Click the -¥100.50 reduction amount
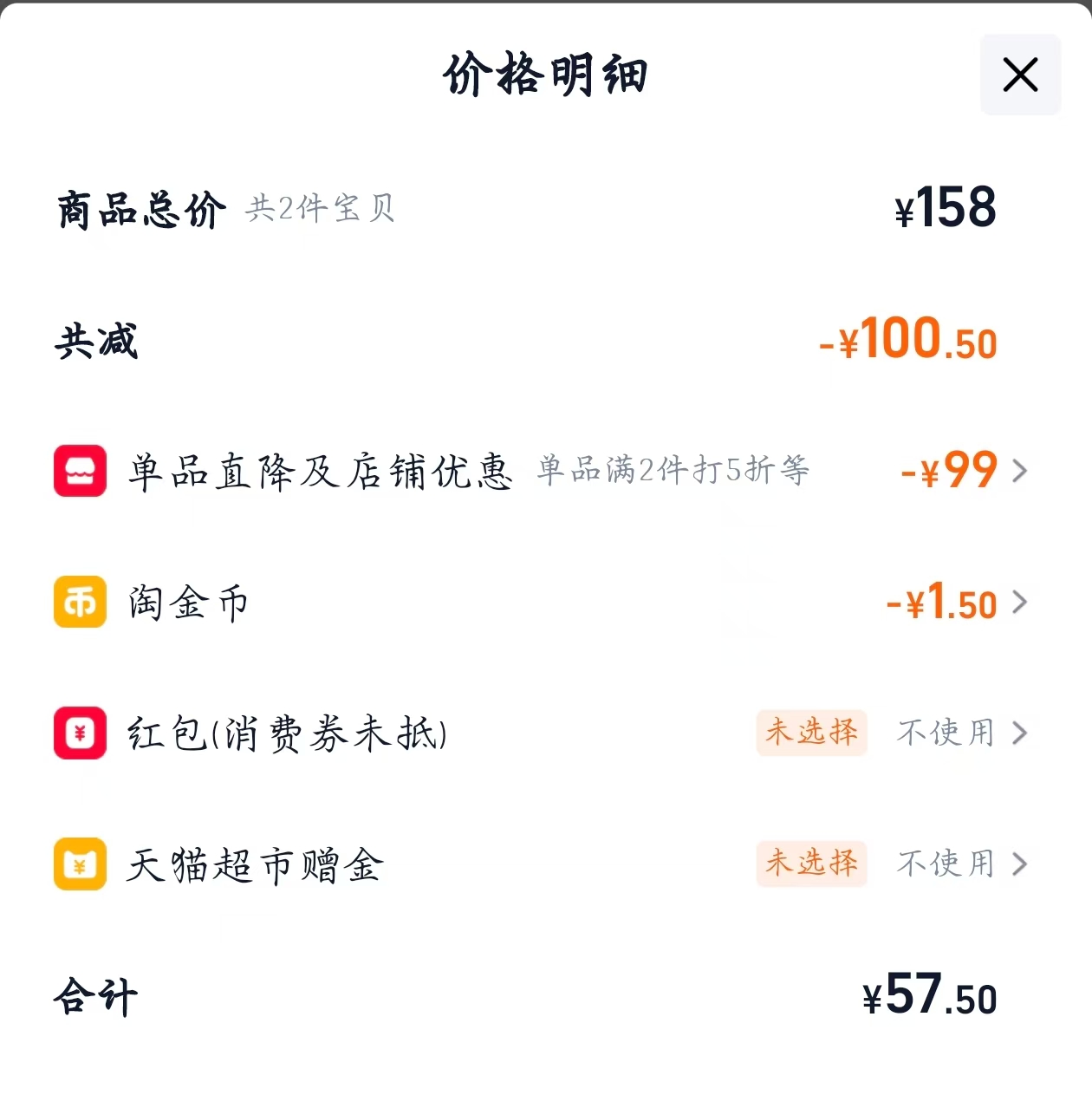 (907, 342)
